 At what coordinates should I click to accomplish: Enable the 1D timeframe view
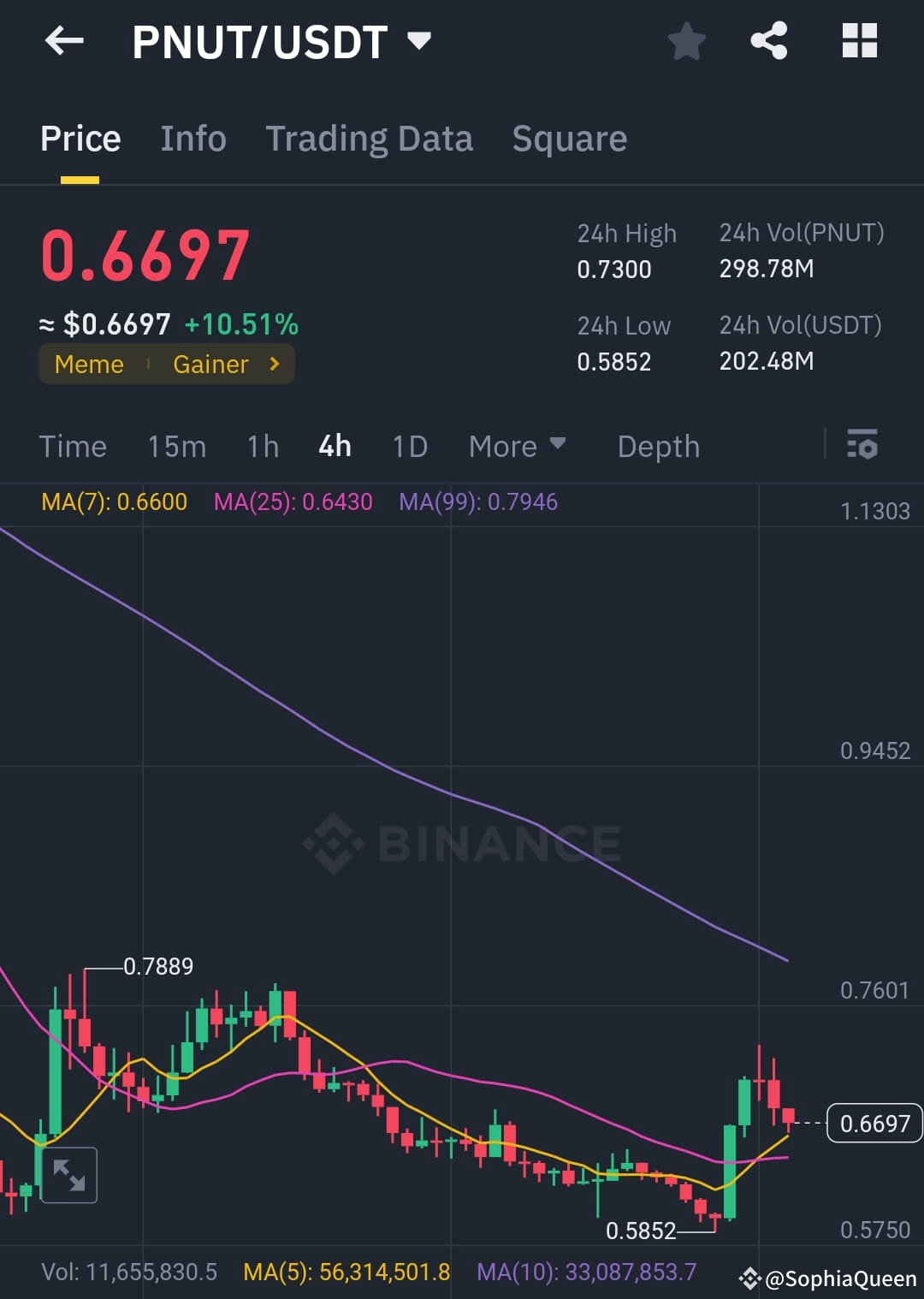(x=409, y=446)
